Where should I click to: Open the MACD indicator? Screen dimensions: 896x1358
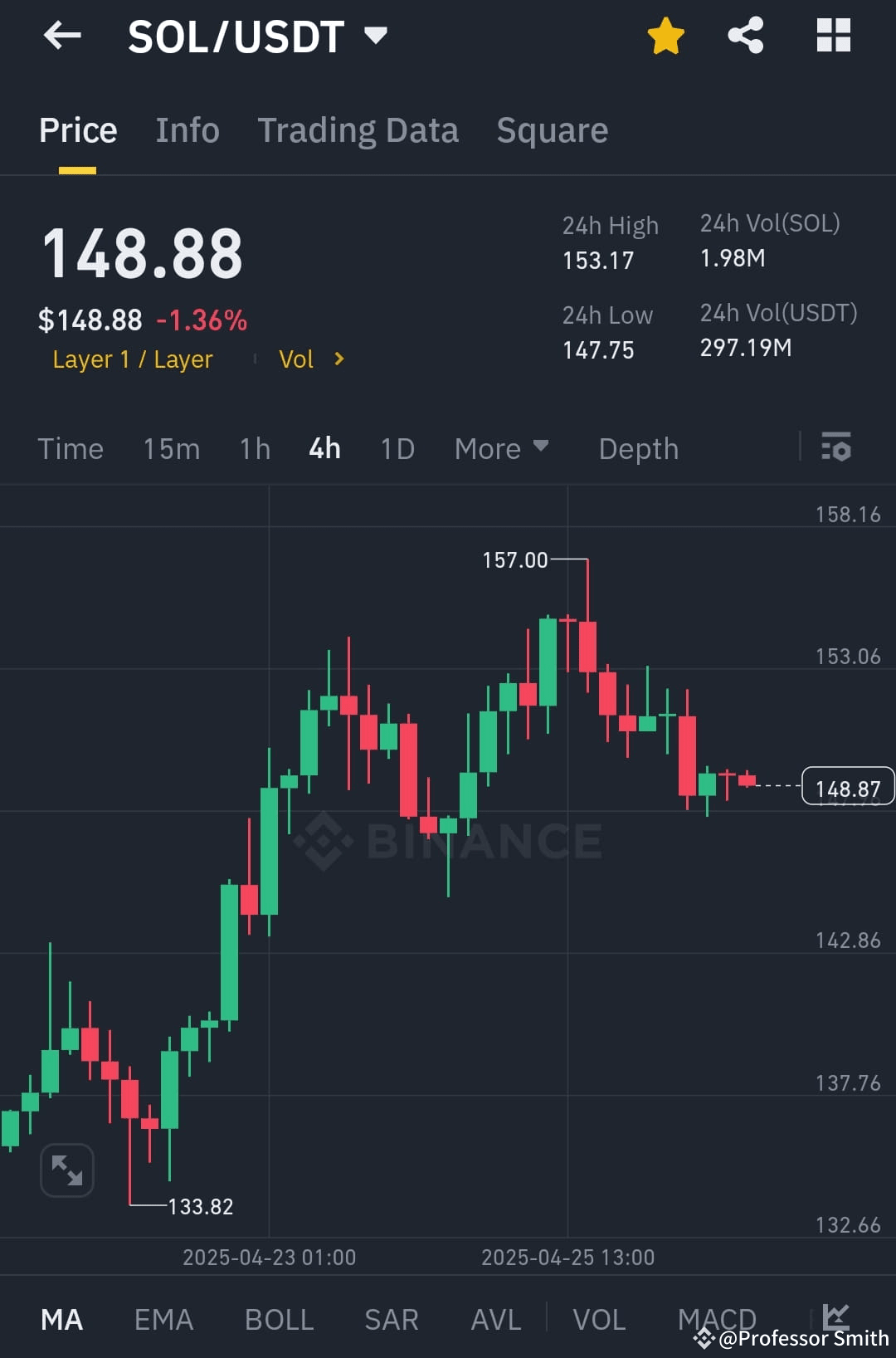coord(717,1318)
